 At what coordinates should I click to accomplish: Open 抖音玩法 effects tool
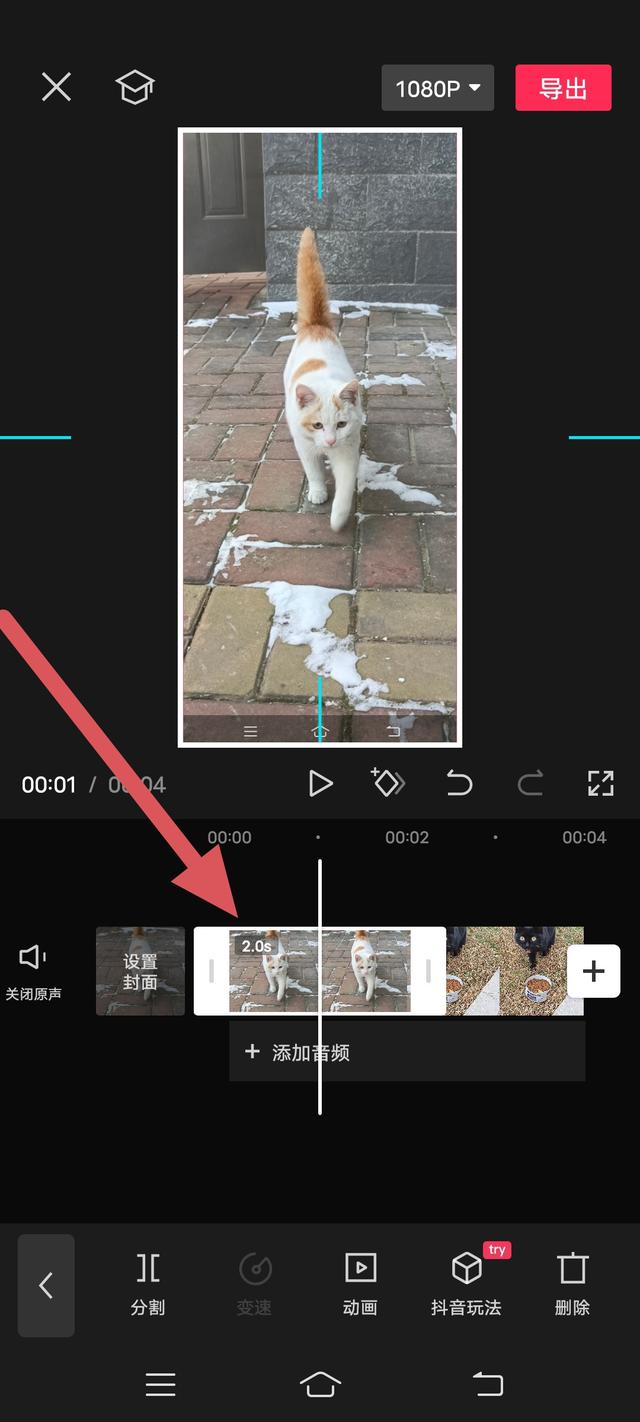coord(466,1284)
